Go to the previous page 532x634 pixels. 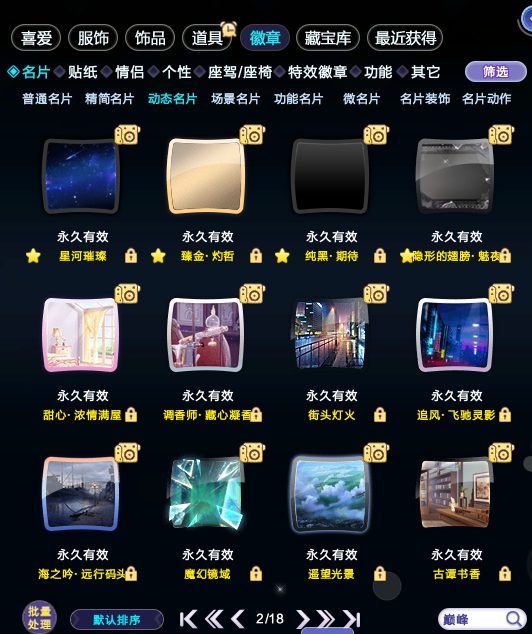[238, 619]
